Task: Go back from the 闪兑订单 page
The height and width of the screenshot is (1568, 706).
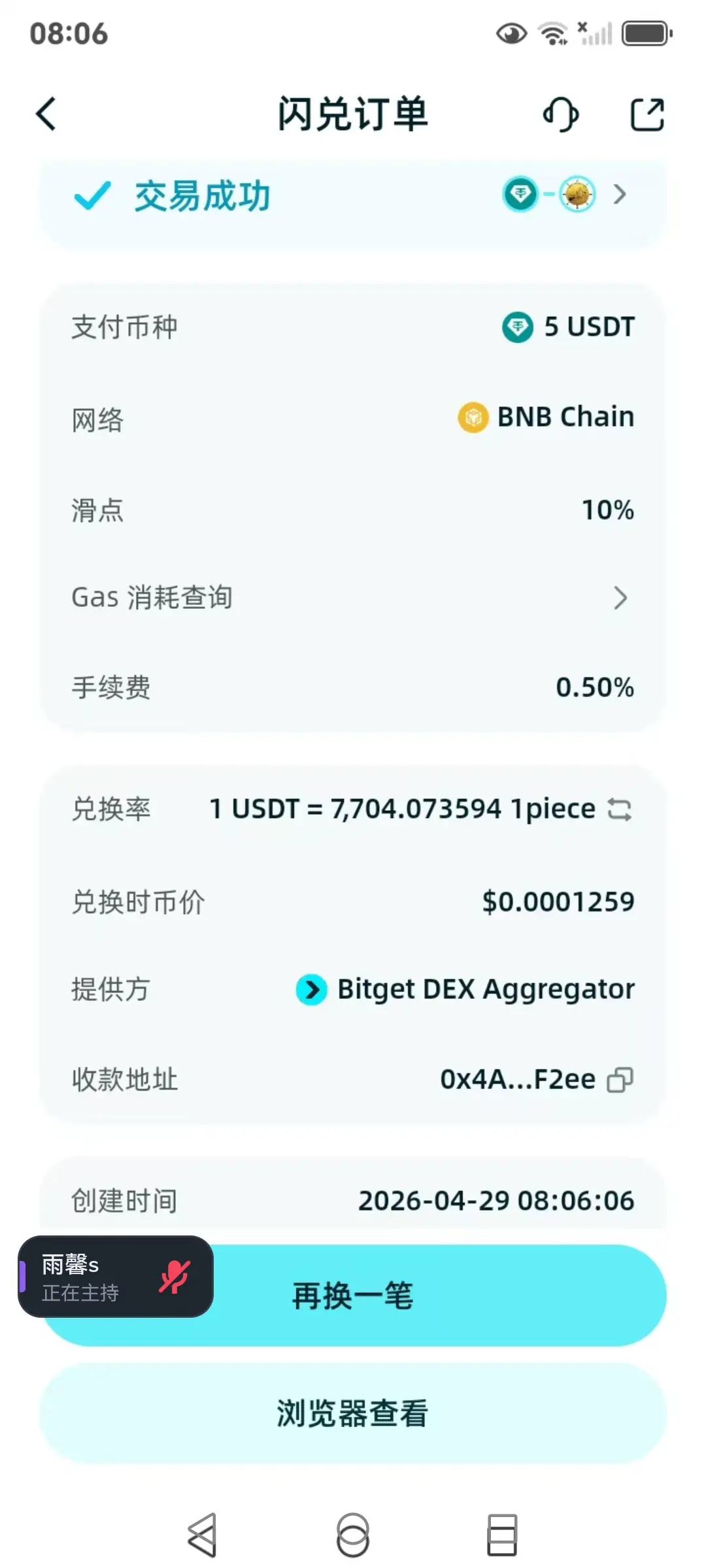Action: click(x=46, y=114)
